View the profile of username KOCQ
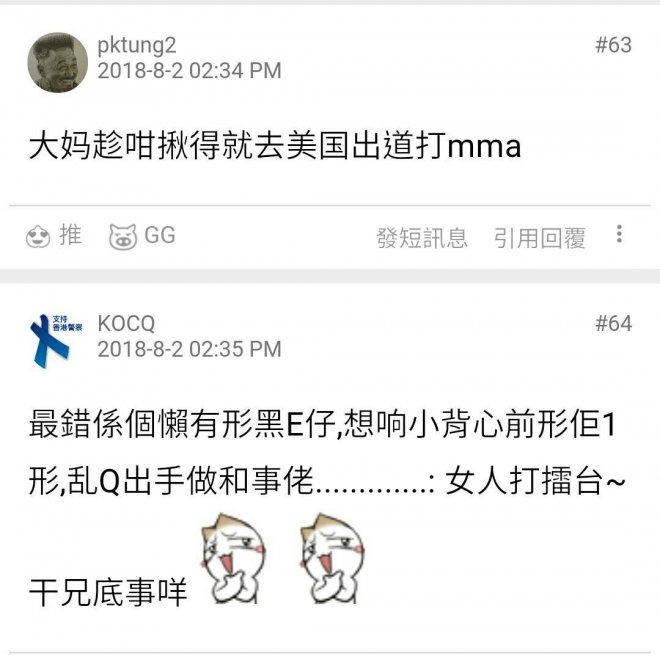This screenshot has height=656, width=660. click(126, 323)
